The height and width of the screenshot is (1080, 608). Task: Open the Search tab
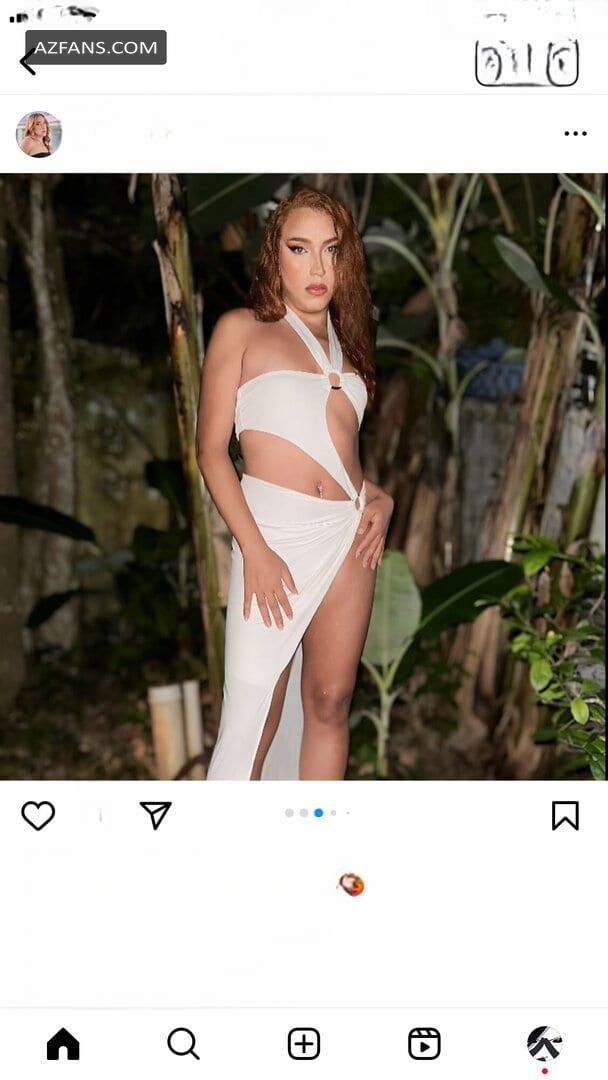pyautogui.click(x=183, y=1043)
